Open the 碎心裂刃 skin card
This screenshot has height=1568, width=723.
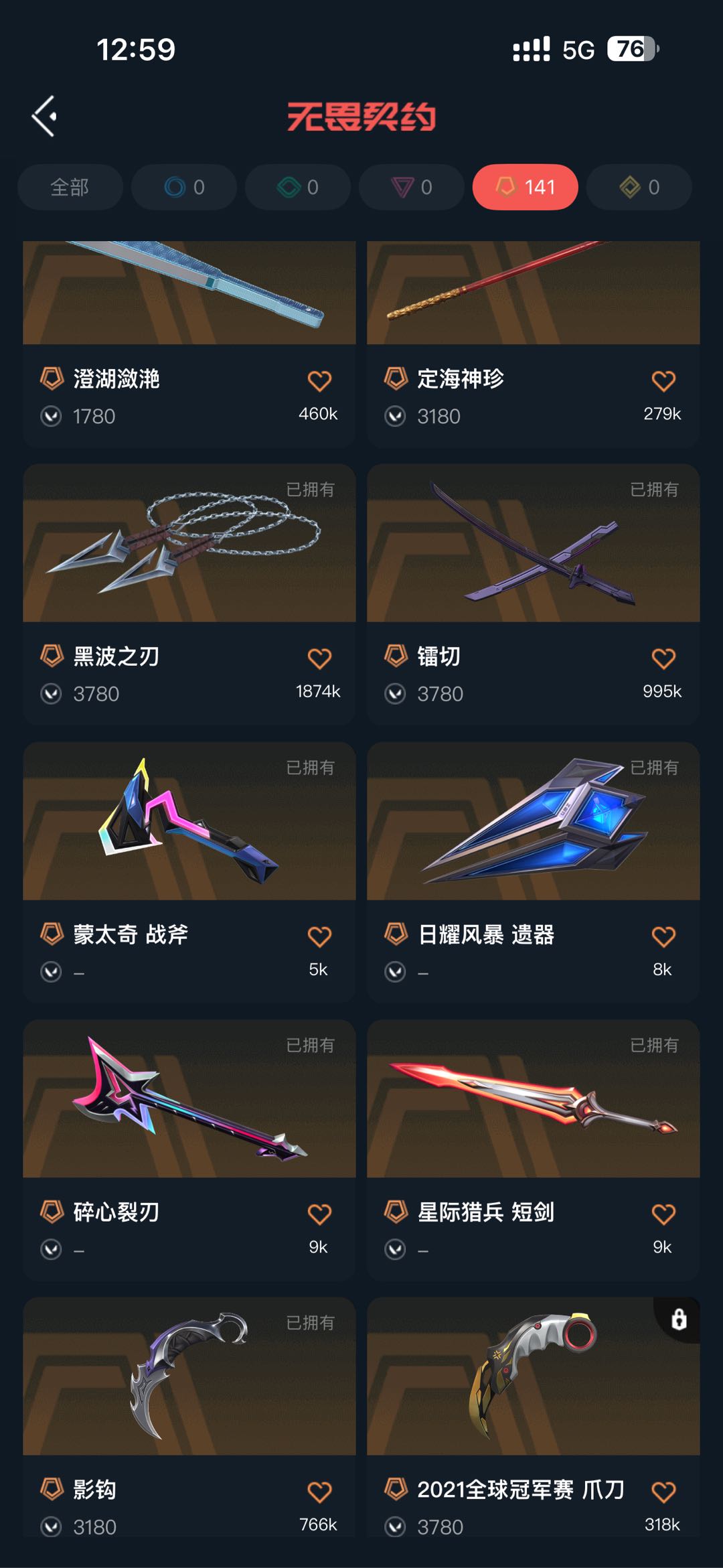189,1150
